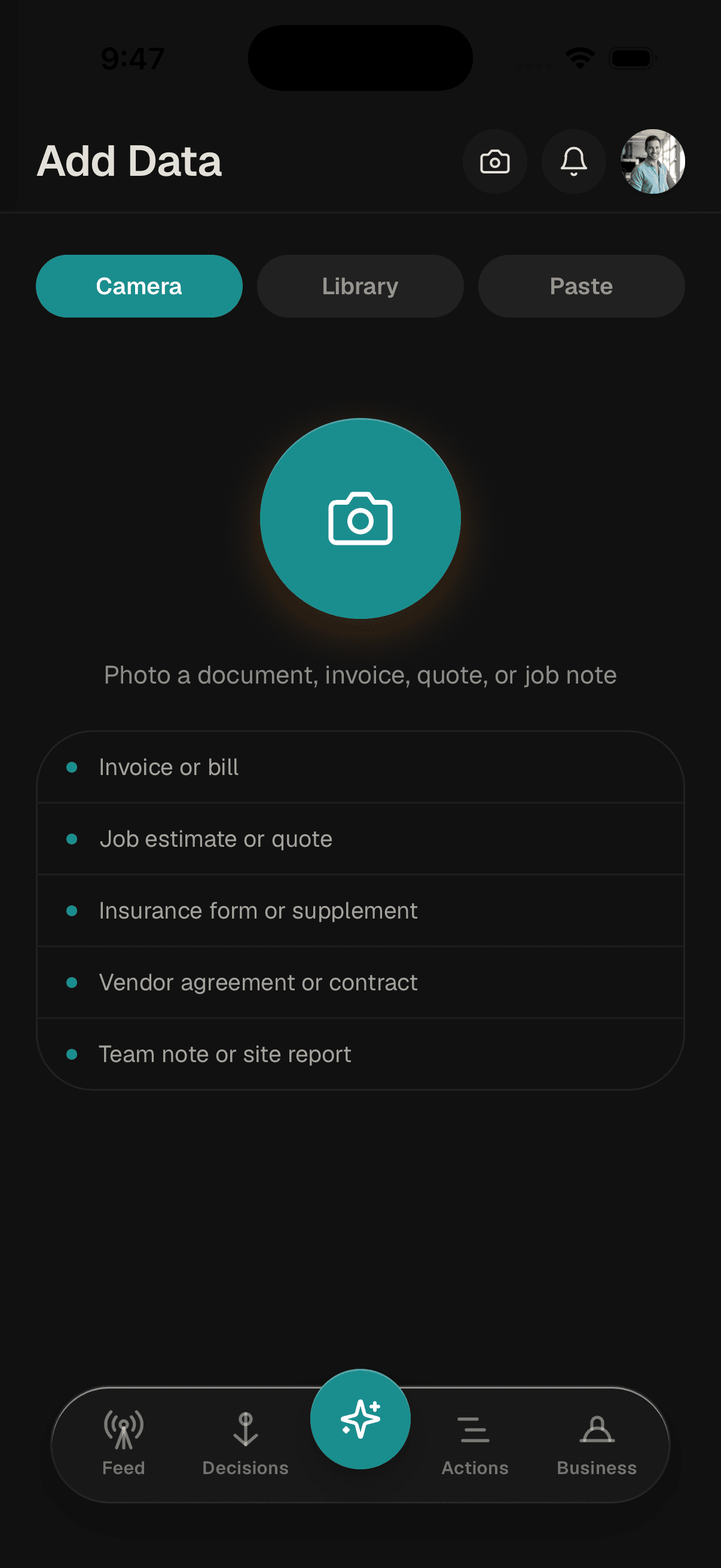This screenshot has height=1568, width=721.
Task: Open the profile avatar
Action: pyautogui.click(x=652, y=161)
